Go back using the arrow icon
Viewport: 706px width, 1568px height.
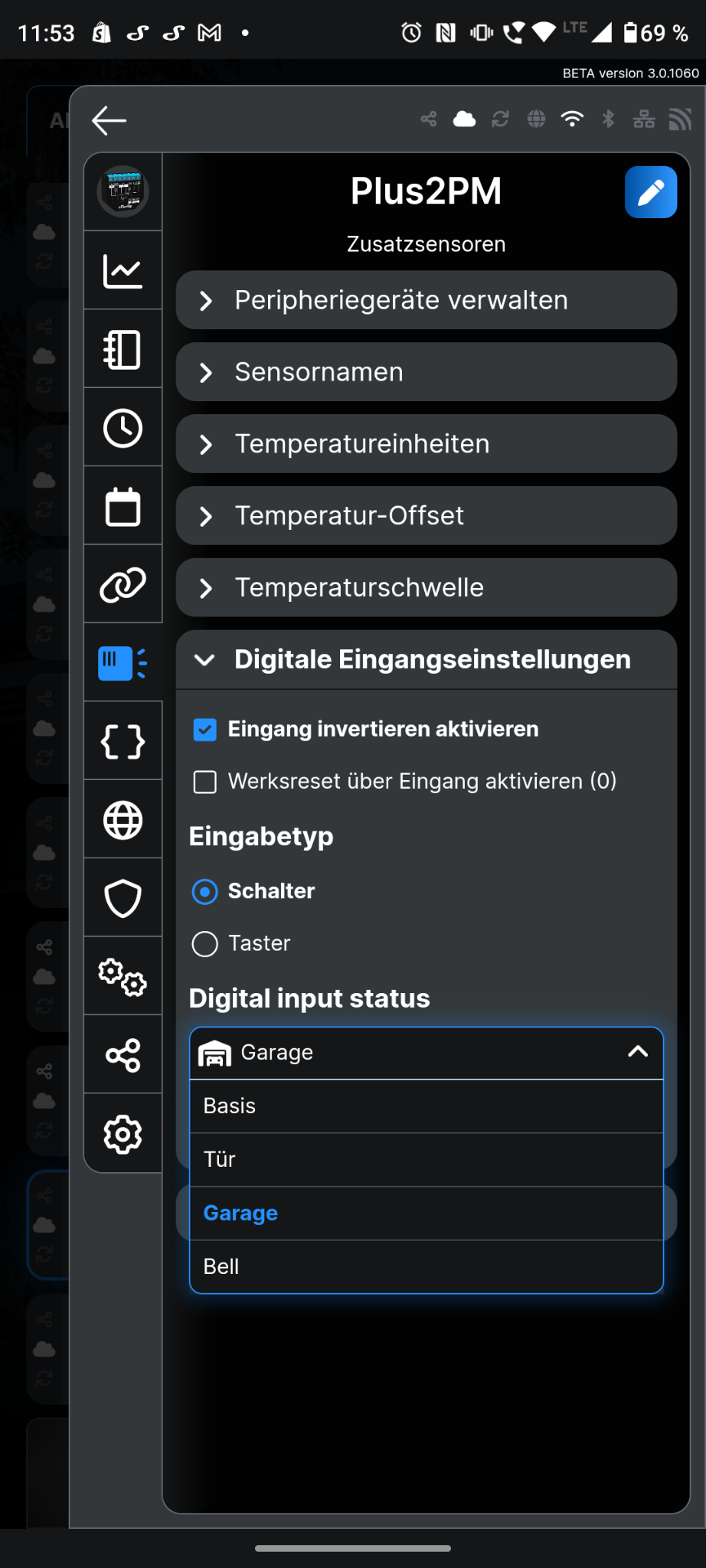pyautogui.click(x=109, y=120)
